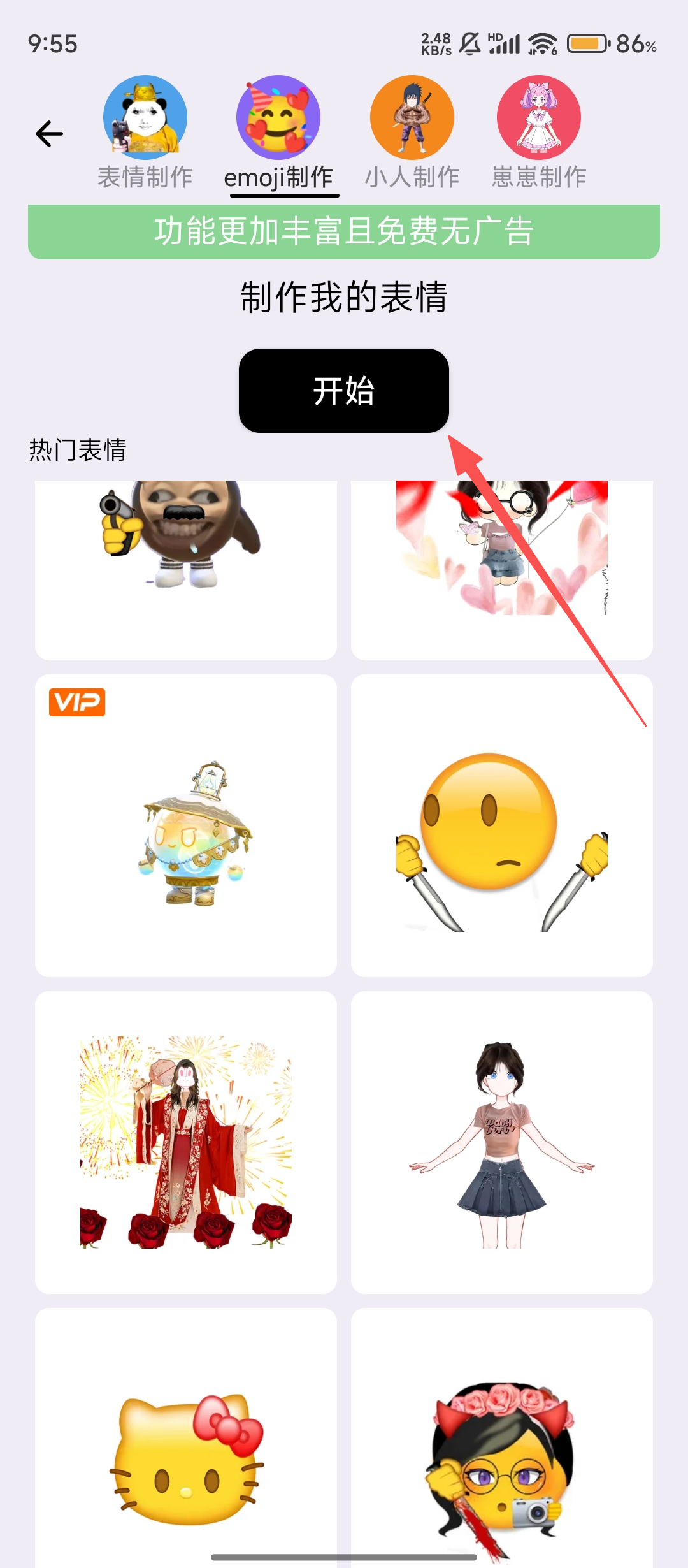Go back with the arrow icon
This screenshot has height=1568, width=688.
click(49, 134)
